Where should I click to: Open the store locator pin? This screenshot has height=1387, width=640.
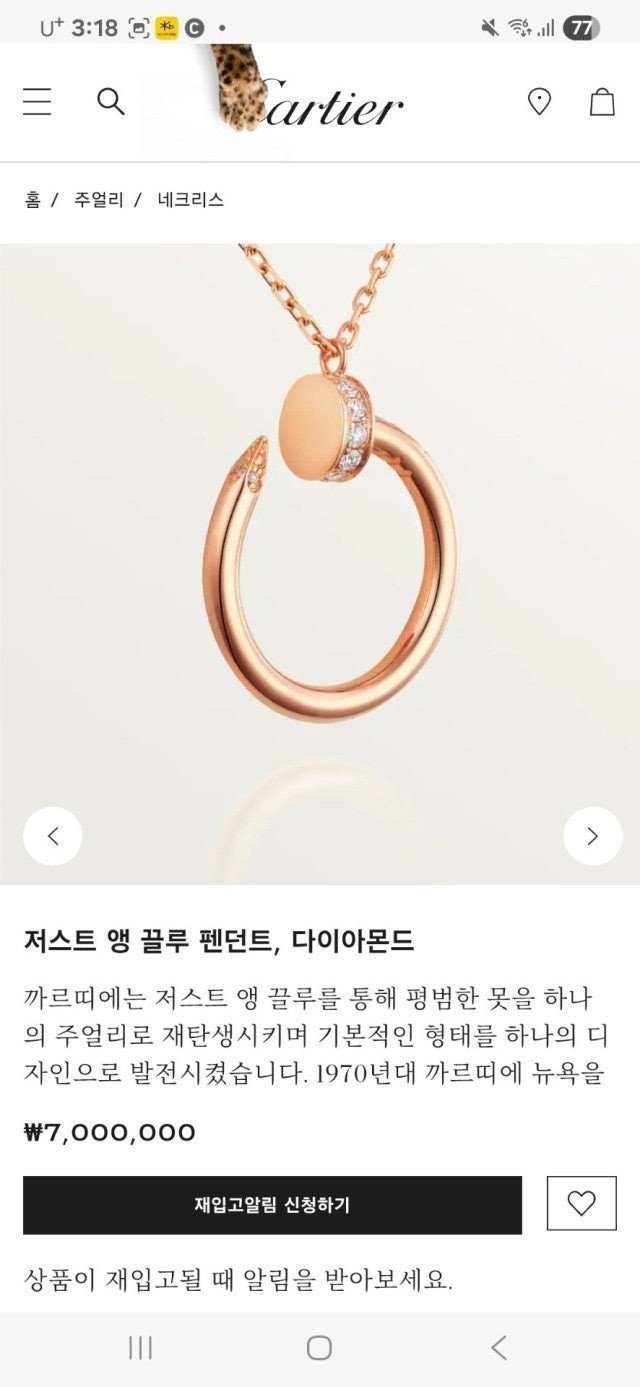539,101
